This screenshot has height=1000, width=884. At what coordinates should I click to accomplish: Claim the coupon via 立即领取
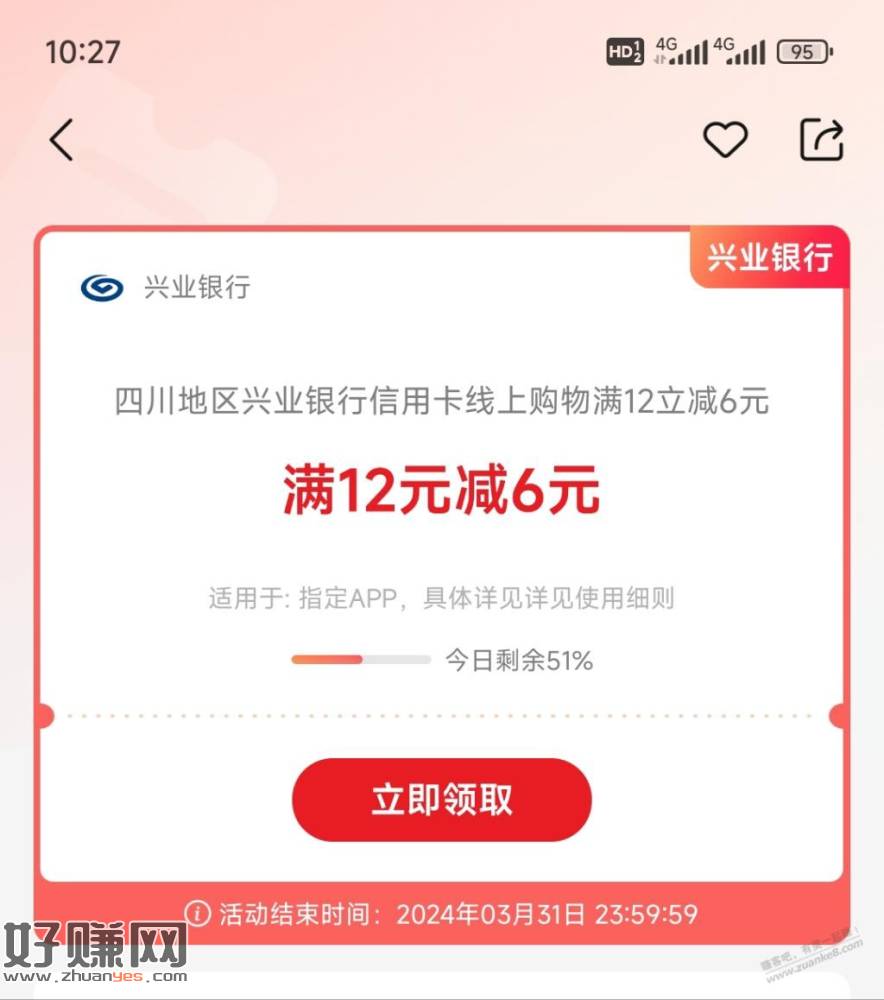441,800
